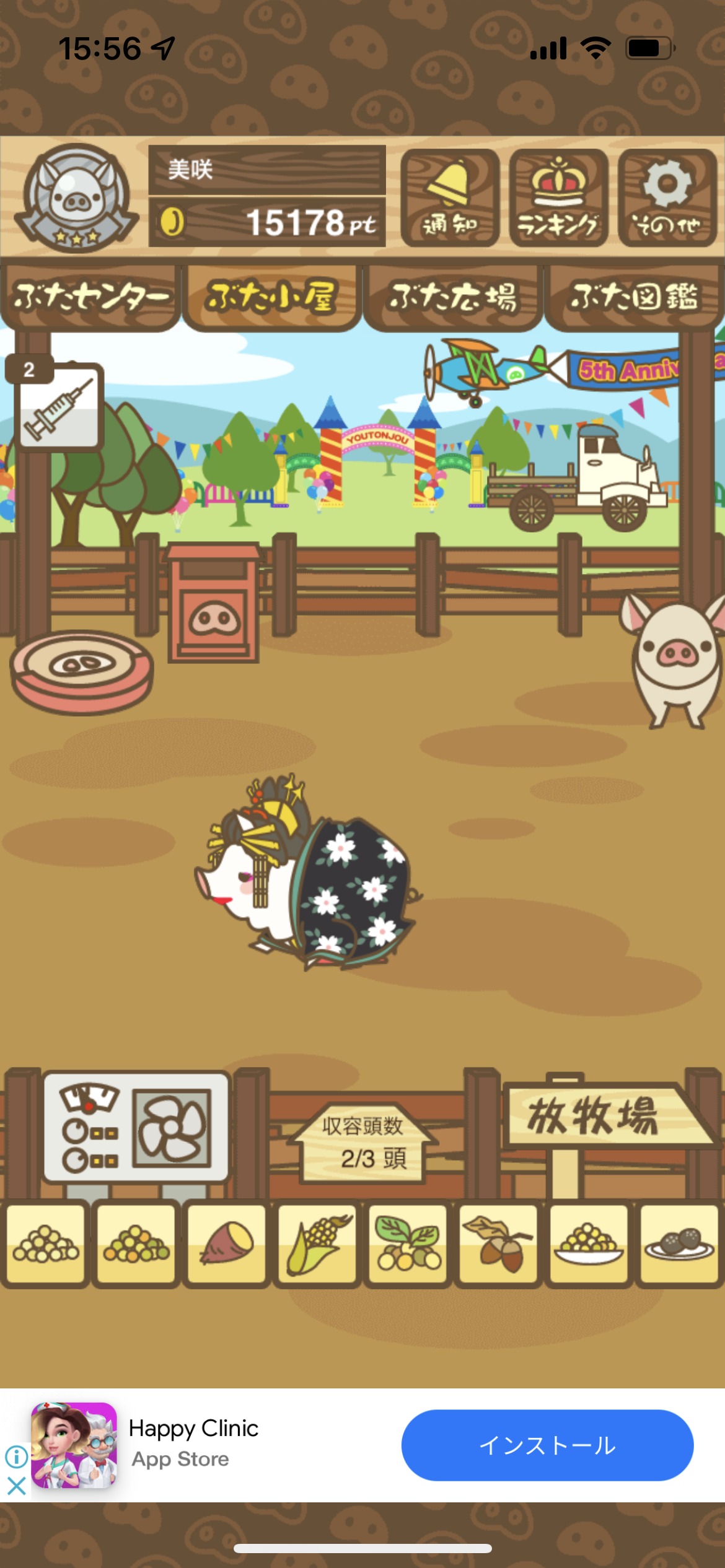725x1568 pixels.
Task: Select the dark truffle plate feed
Action: (679, 1244)
